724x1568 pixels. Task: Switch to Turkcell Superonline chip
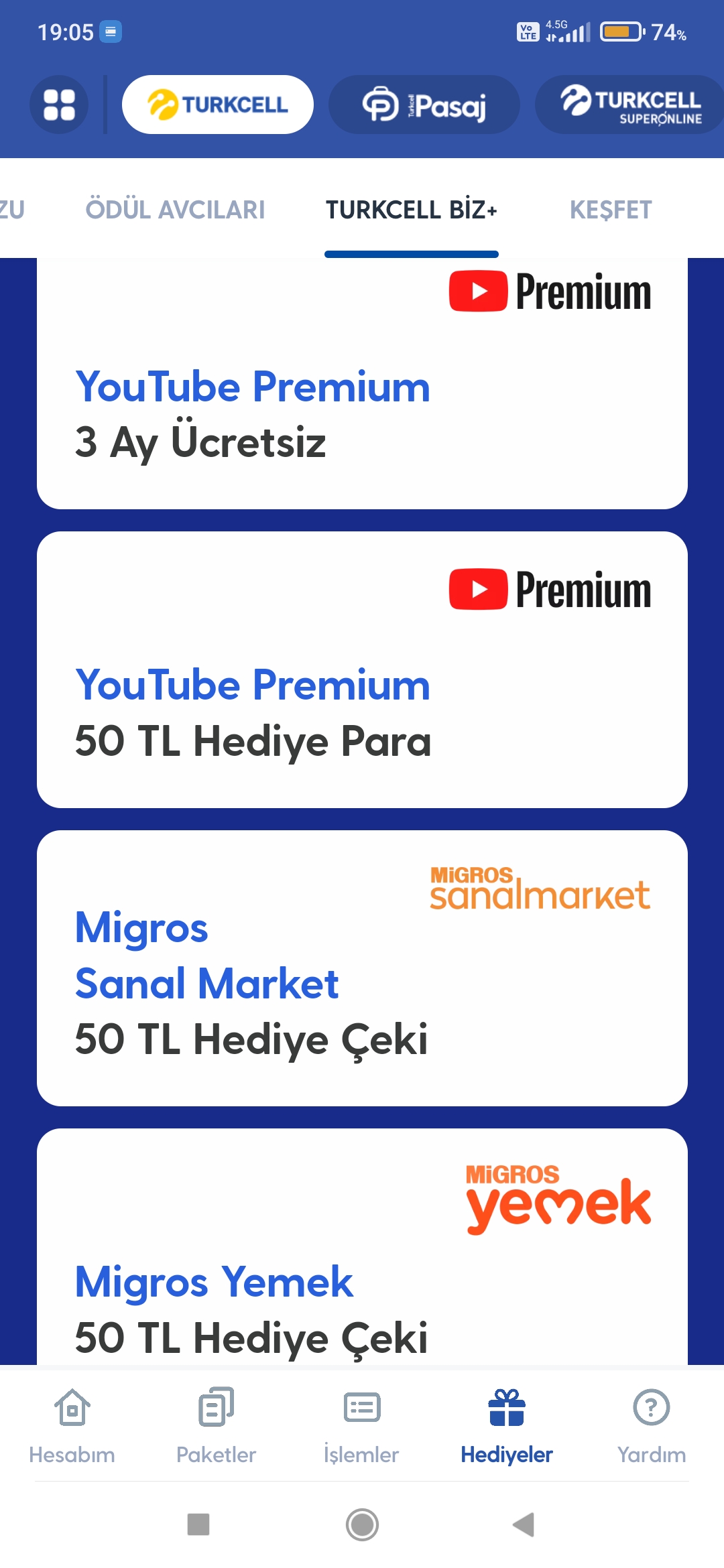[630, 105]
